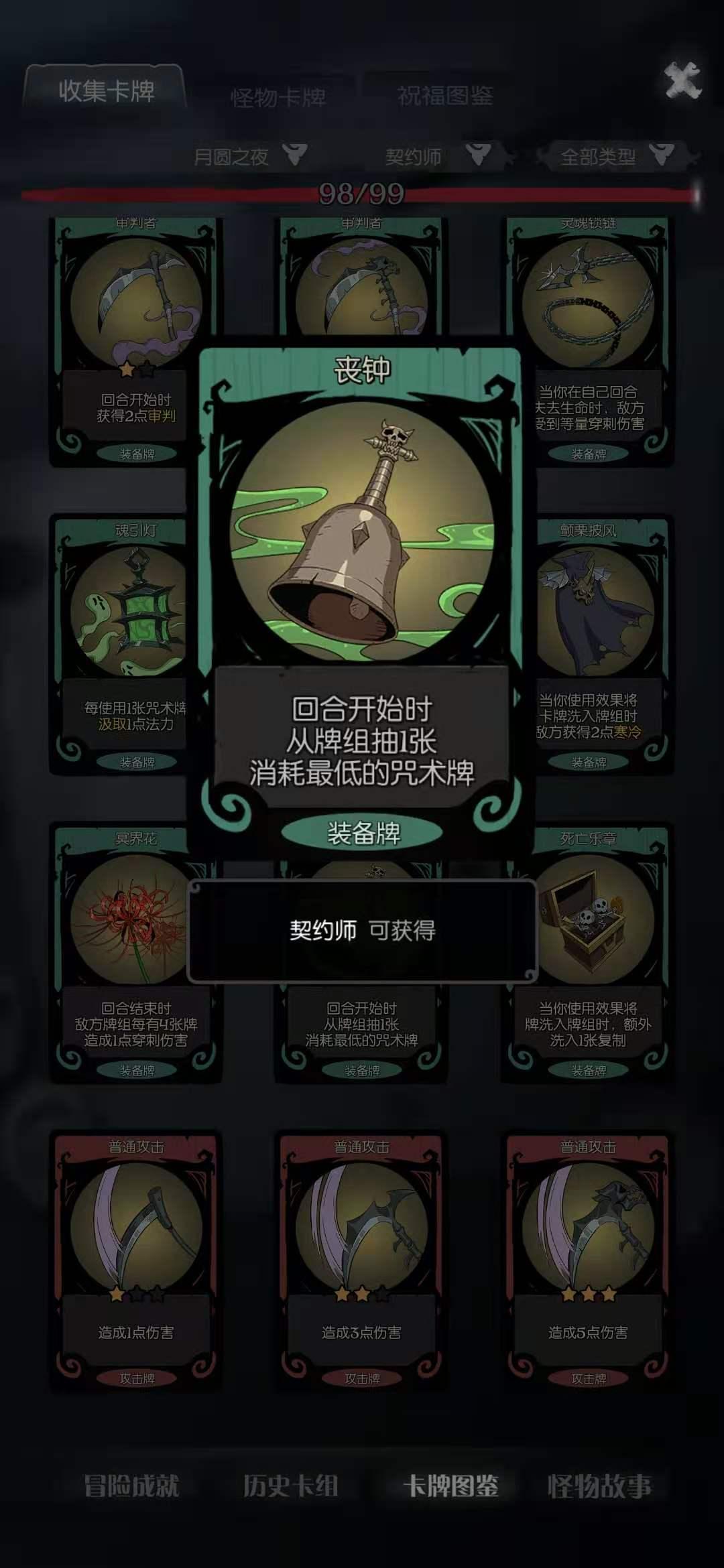Switch to the 怪物卡牌 tab
This screenshot has width=724, height=1568.
pyautogui.click(x=278, y=98)
